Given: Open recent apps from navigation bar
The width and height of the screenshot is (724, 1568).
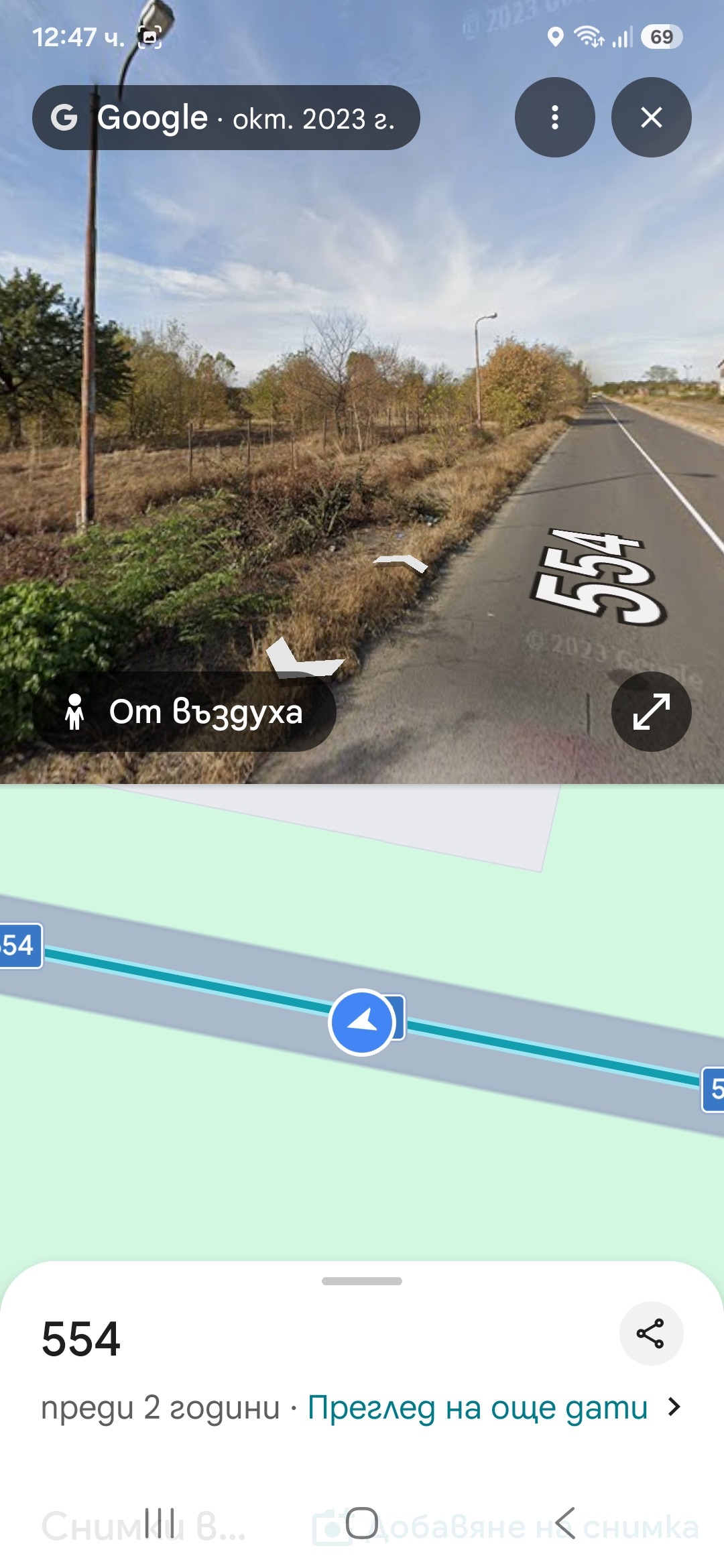Looking at the screenshot, I should [160, 1523].
